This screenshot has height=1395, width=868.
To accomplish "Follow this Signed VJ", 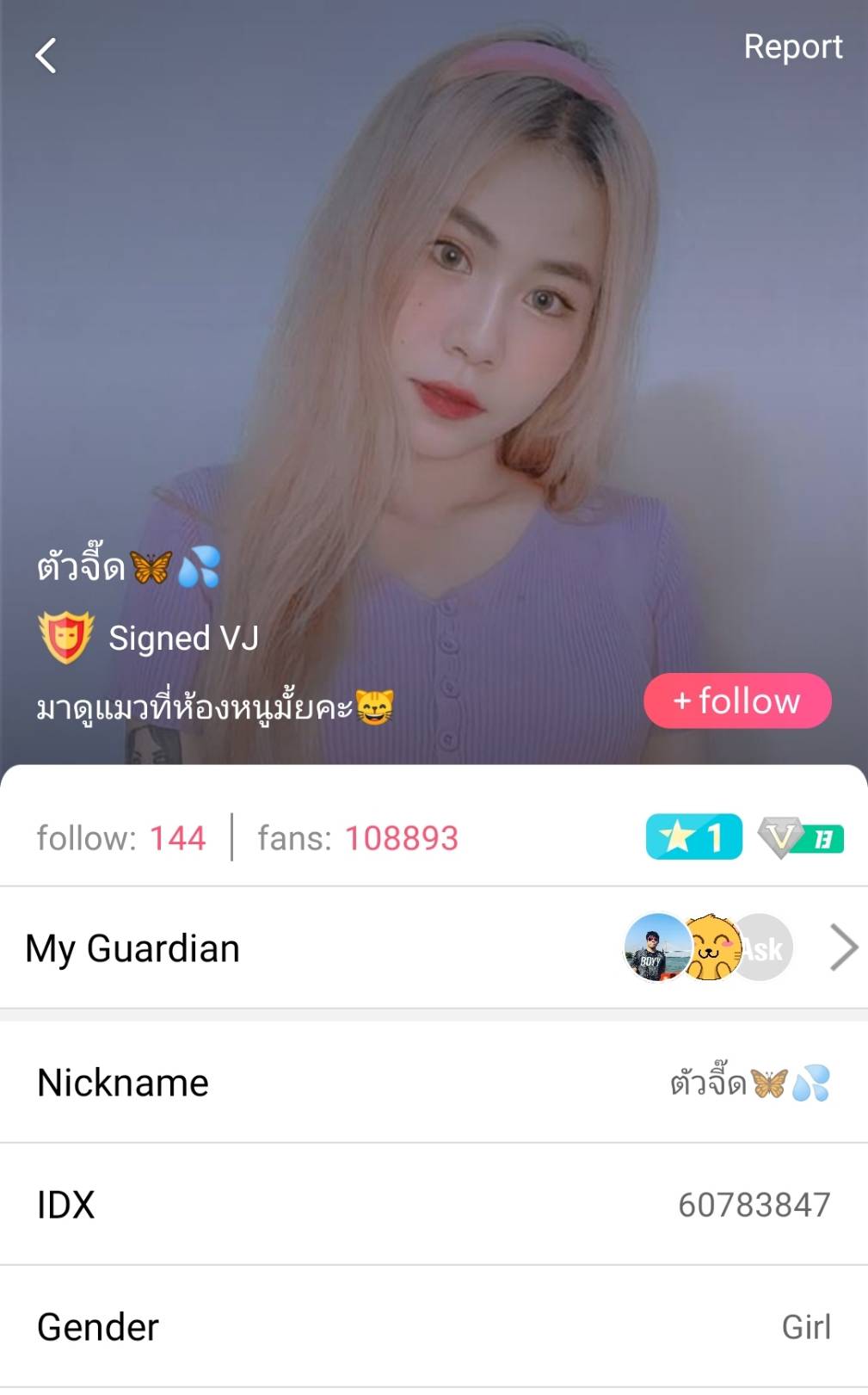I will [x=737, y=701].
